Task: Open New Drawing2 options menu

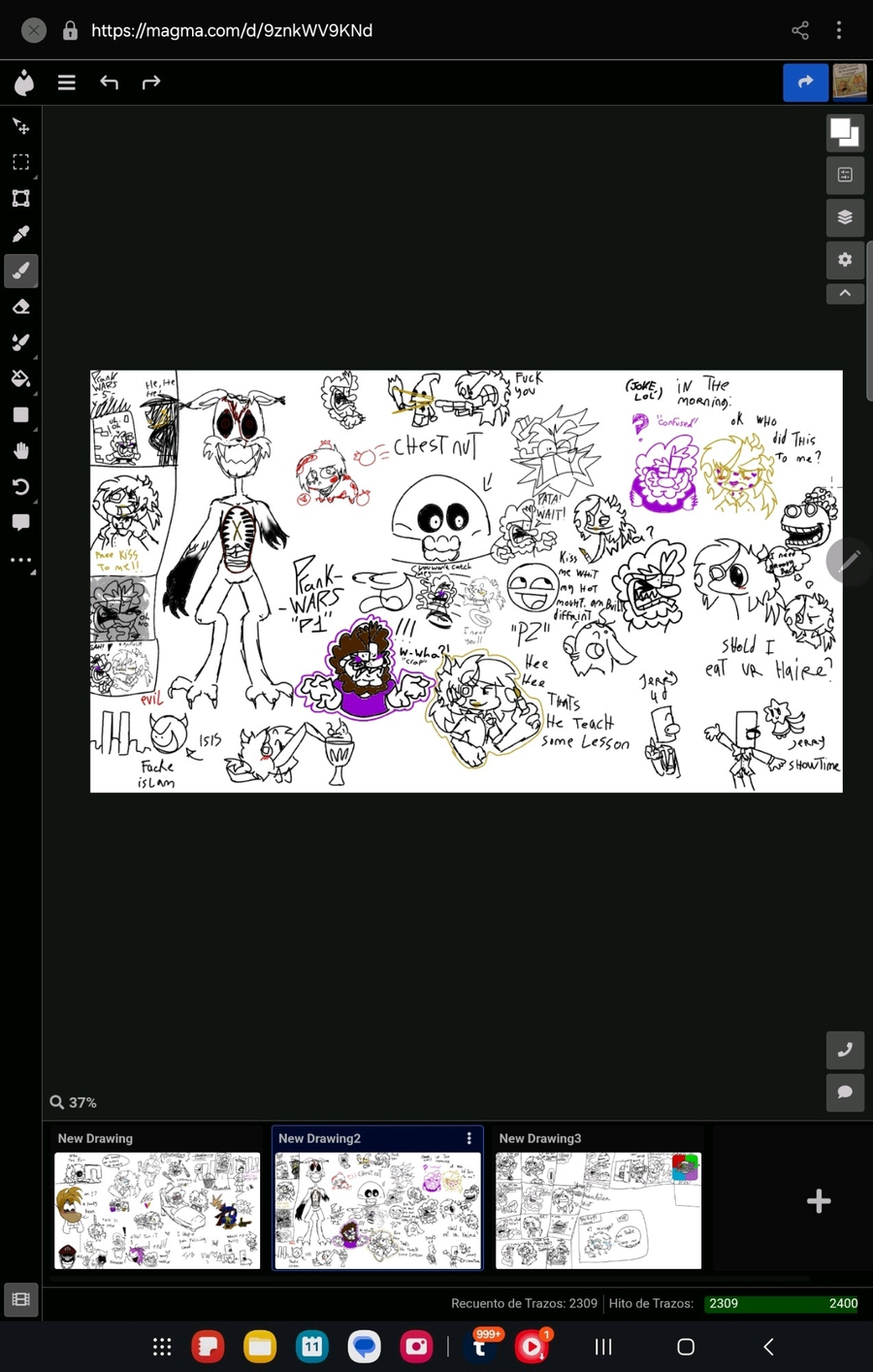Action: 469,1138
